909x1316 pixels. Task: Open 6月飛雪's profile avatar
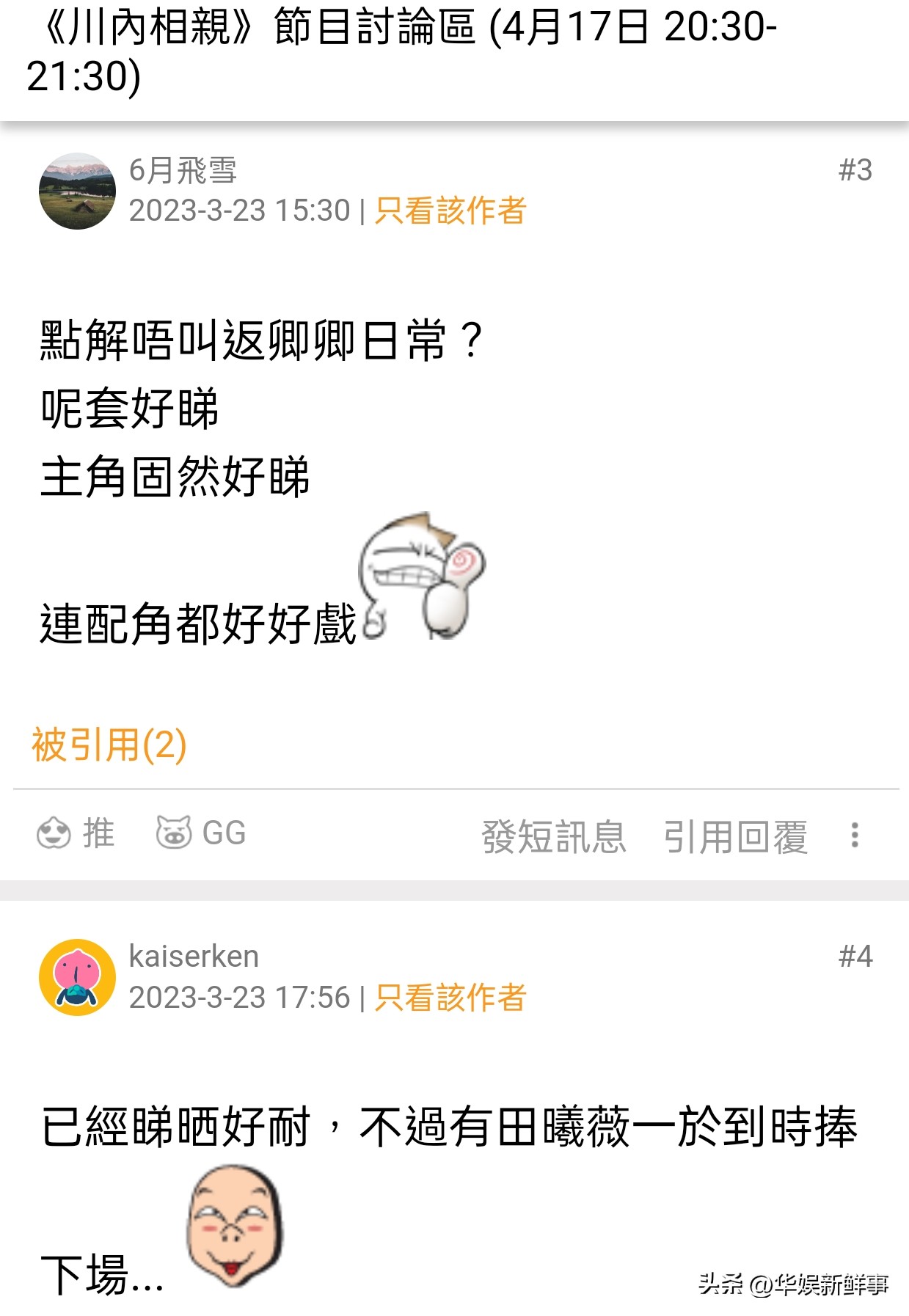tap(76, 191)
